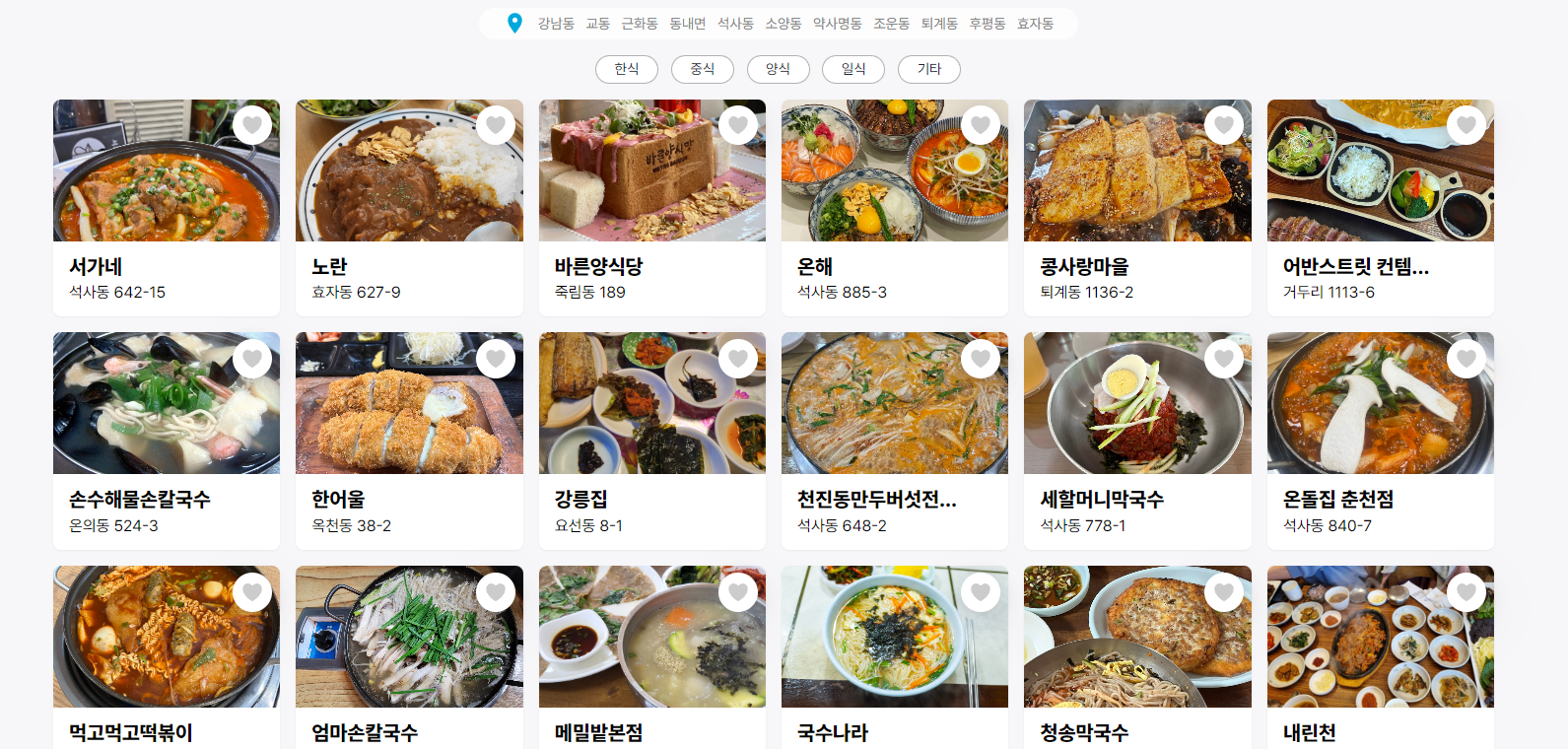View the 세할머니막국수 listing

pyautogui.click(x=1137, y=441)
